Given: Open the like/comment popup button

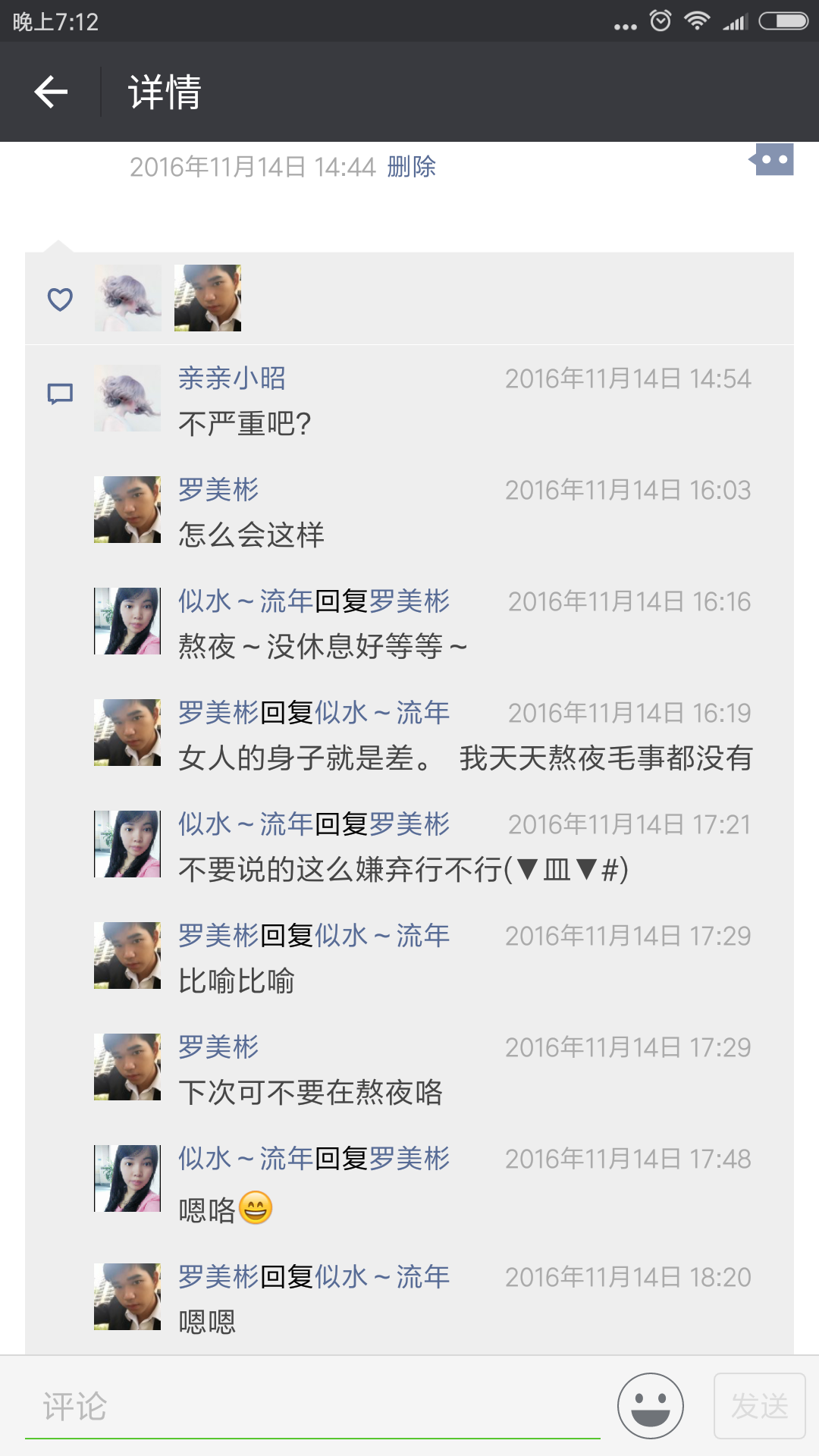Looking at the screenshot, I should point(773,160).
